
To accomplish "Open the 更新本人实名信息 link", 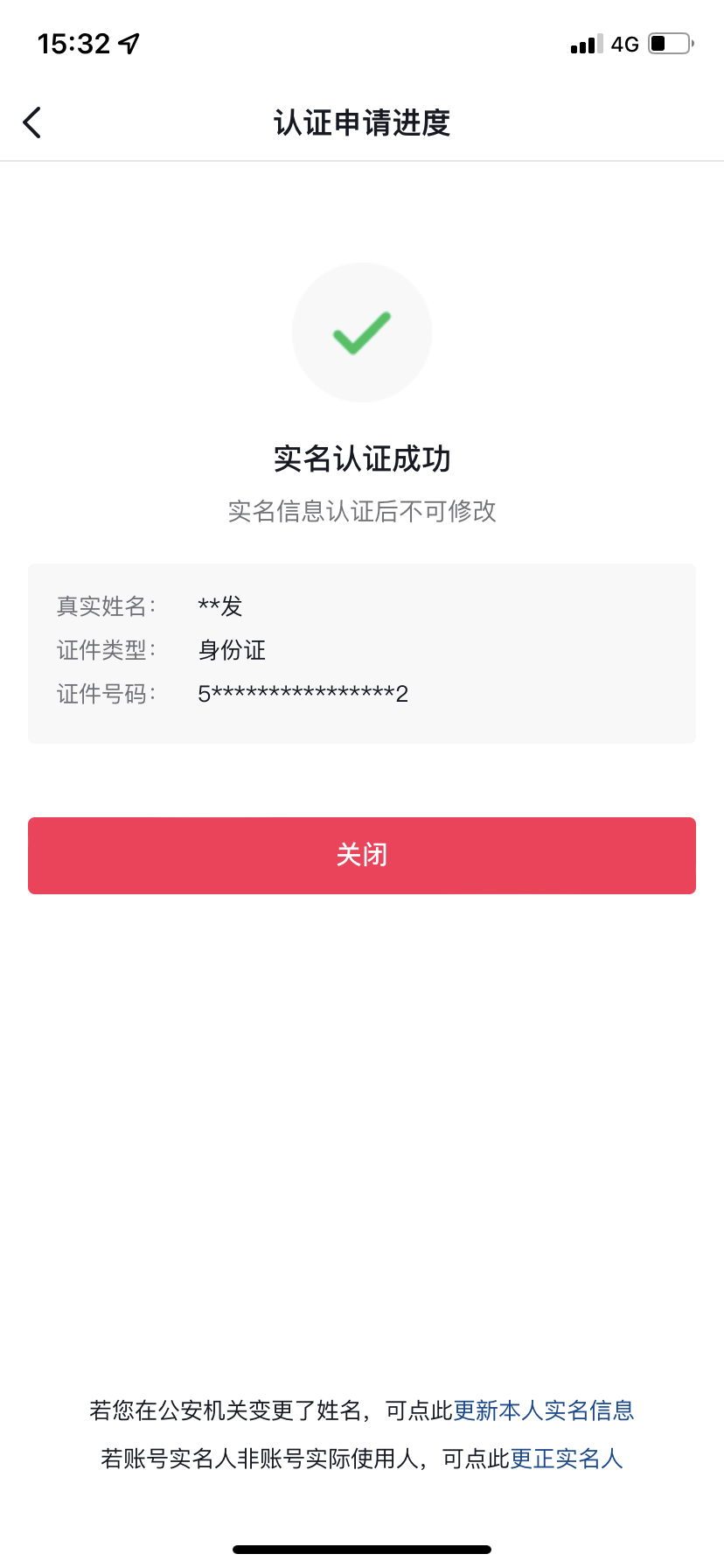I will [x=544, y=1410].
